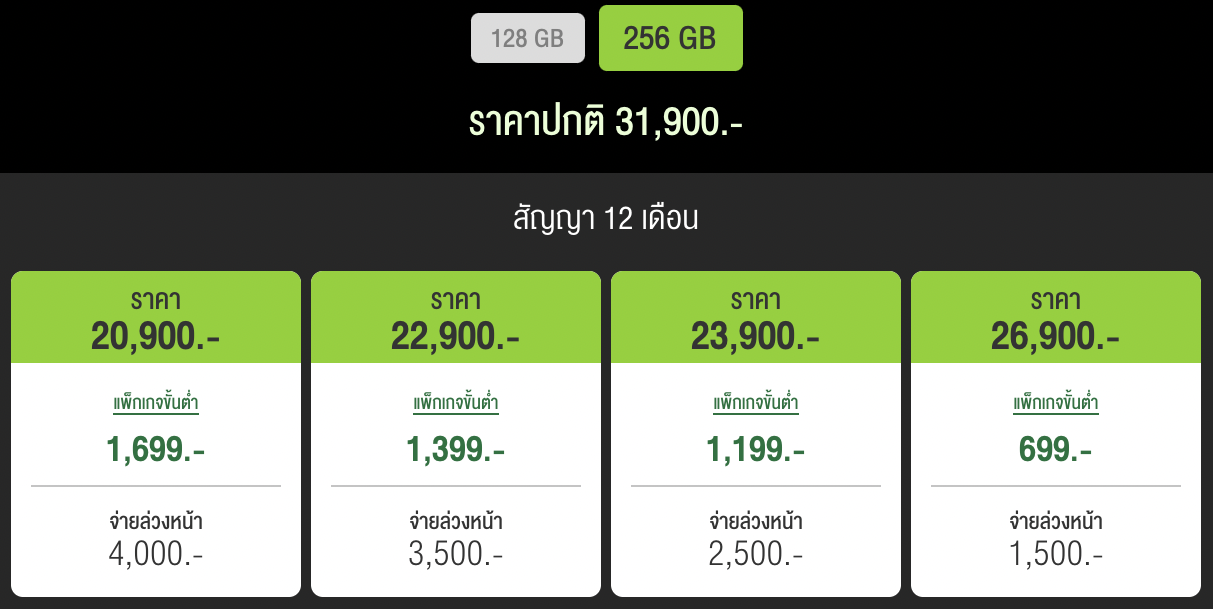Open แพ็กเกจขั้นต่ำ link above 1,199.-
The image size is (1213, 609).
(756, 404)
